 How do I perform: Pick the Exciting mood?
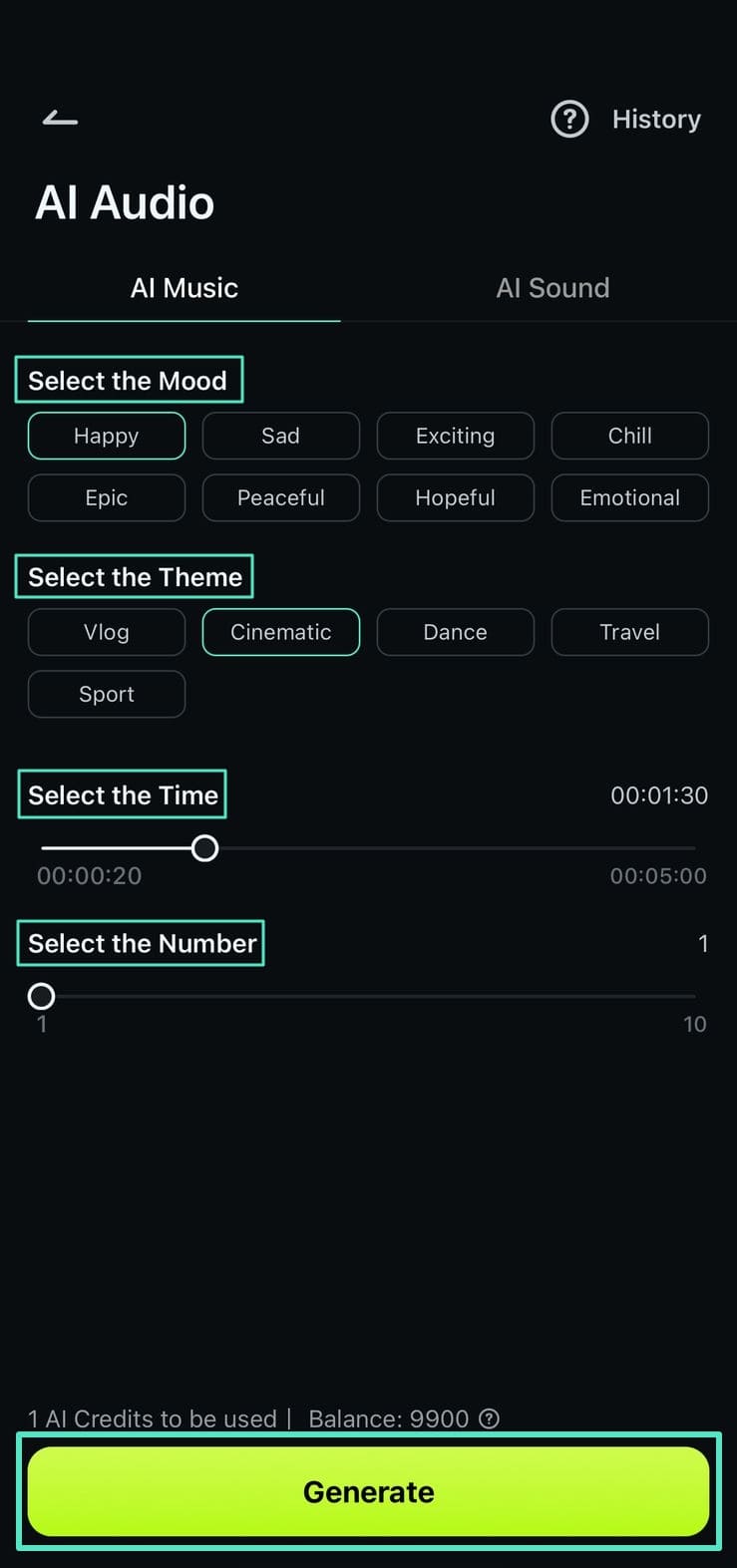pos(455,436)
